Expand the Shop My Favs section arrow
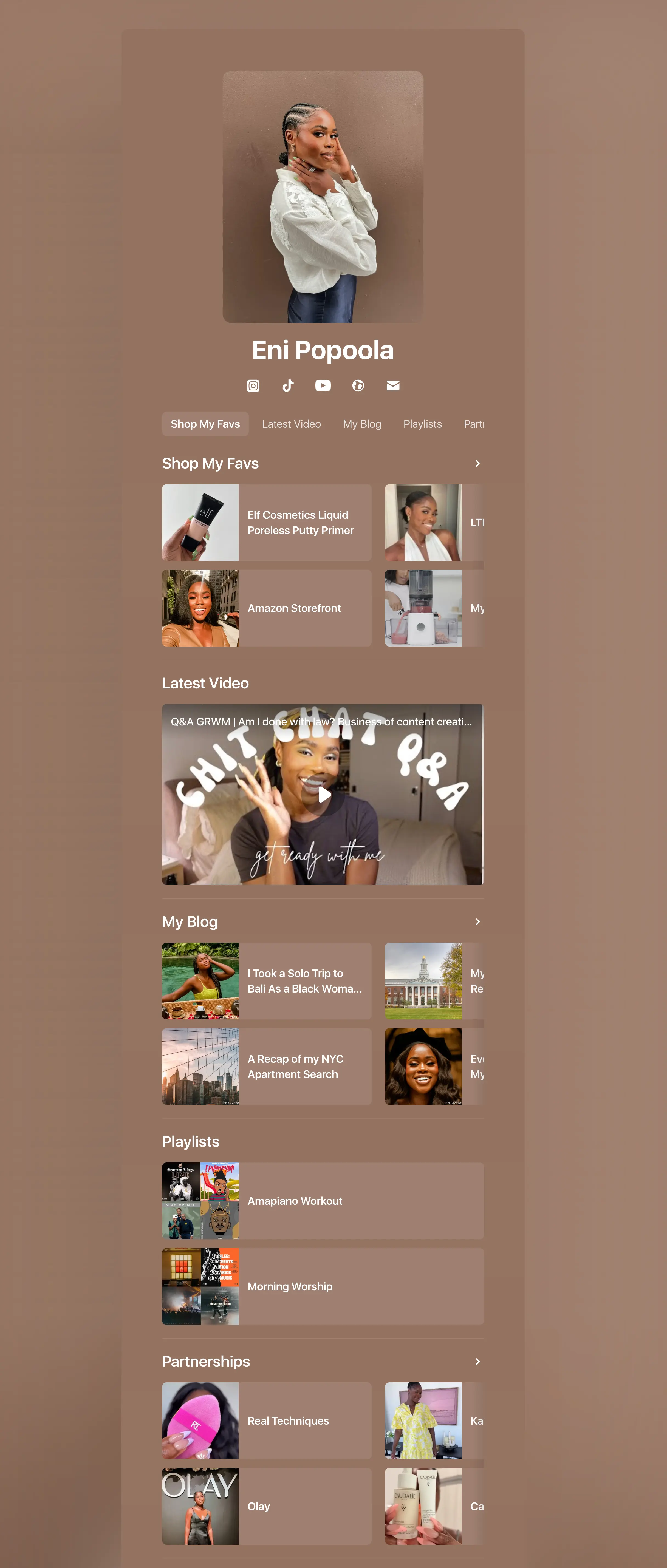Image resolution: width=667 pixels, height=1568 pixels. point(477,463)
